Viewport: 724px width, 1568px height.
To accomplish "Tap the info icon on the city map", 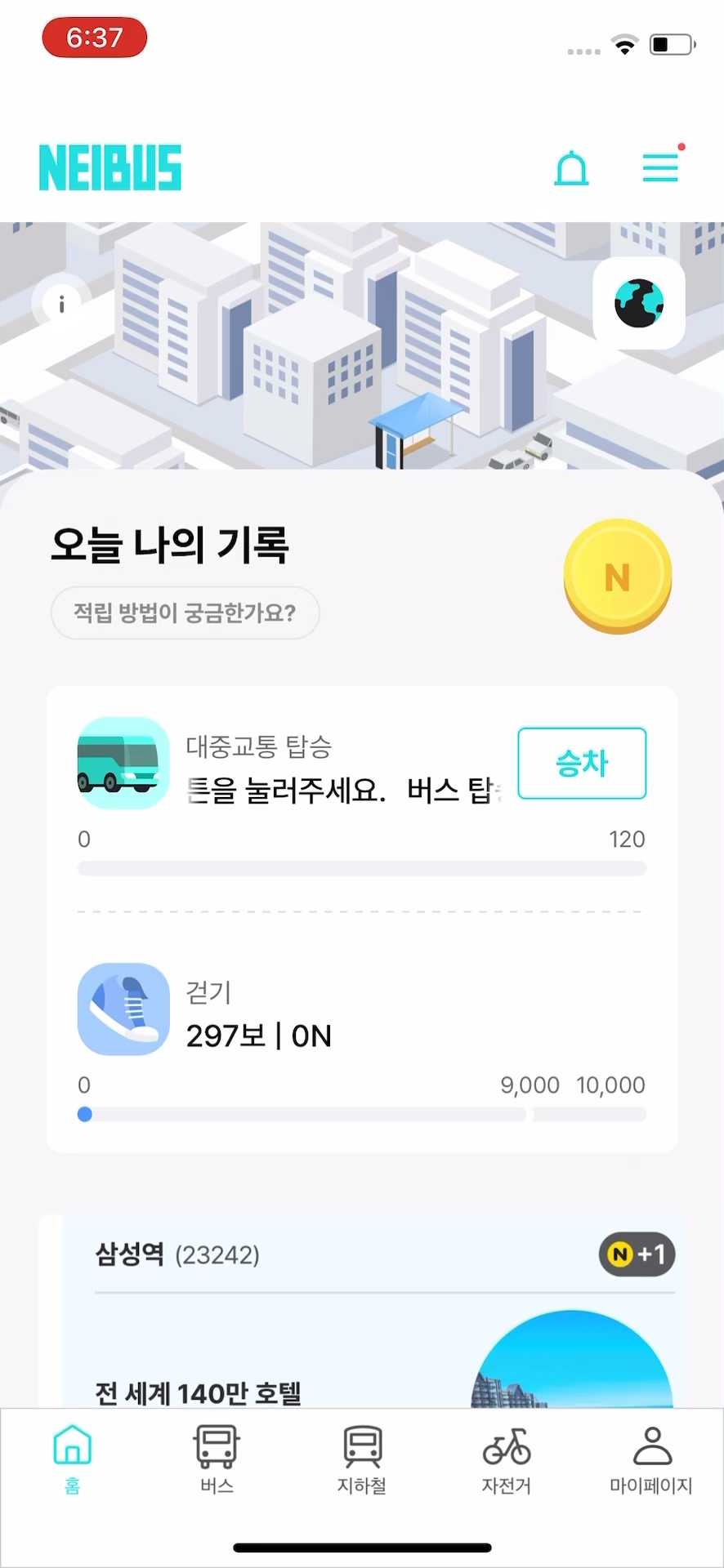I will [60, 303].
